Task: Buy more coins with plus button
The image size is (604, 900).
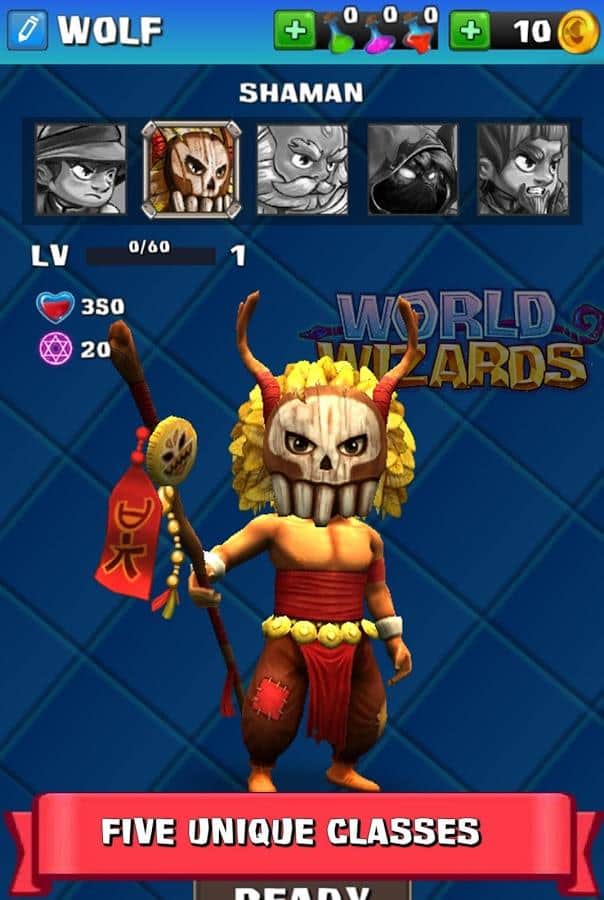Action: (469, 31)
